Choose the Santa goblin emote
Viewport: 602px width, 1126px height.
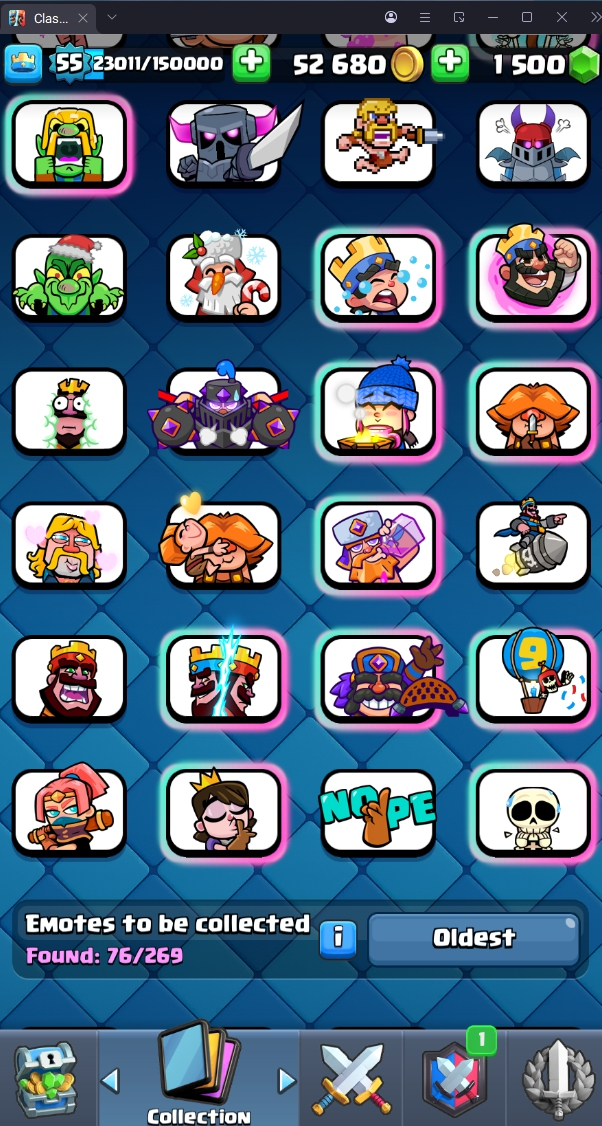[x=69, y=277]
